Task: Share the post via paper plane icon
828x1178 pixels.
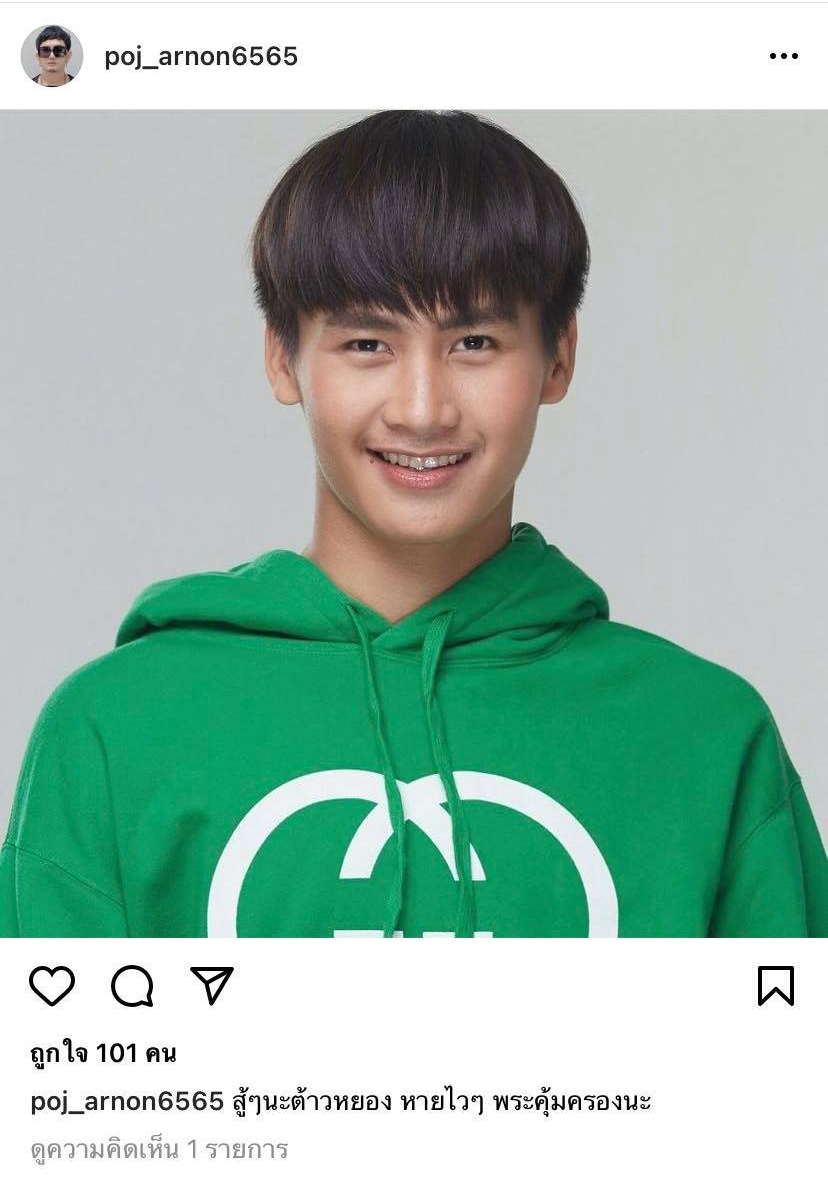Action: tap(212, 986)
